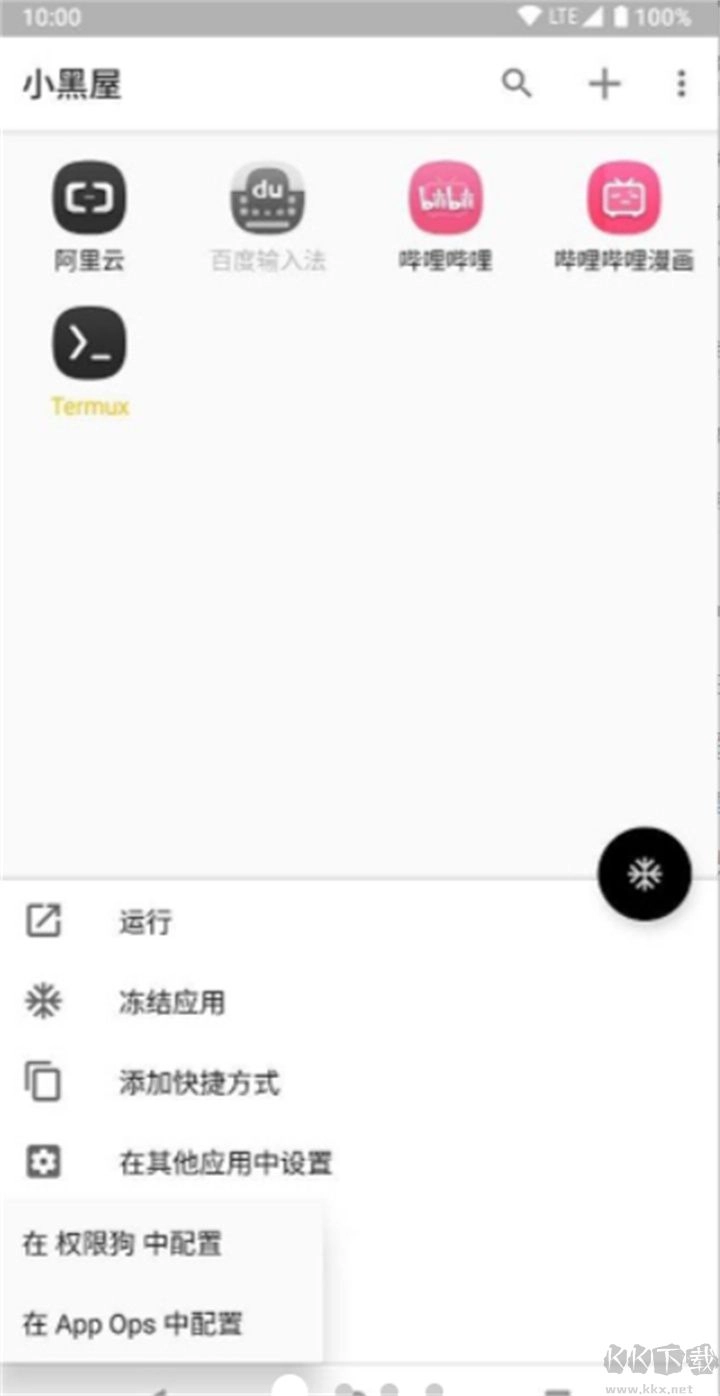The width and height of the screenshot is (720, 1396).
Task: Choose 运行 from the menu
Action: pyautogui.click(x=146, y=921)
